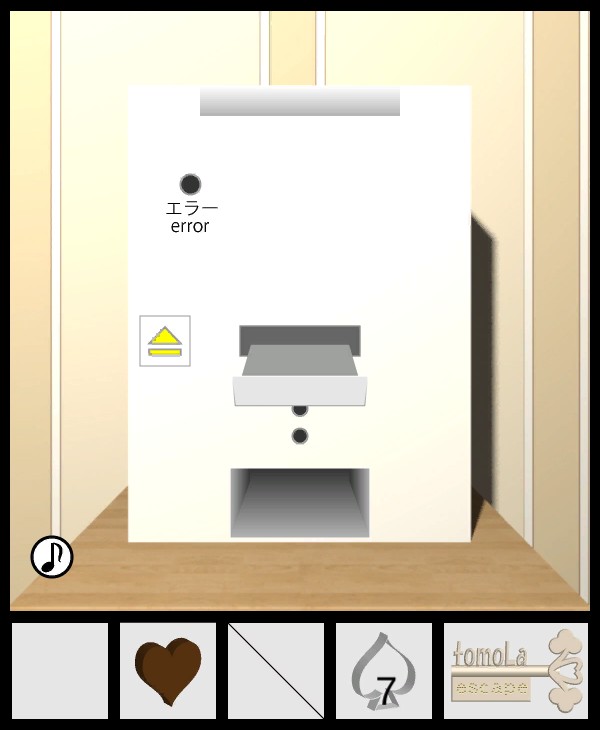This screenshot has width=600, height=730.
Task: Select the empty first inventory slot
Action: point(60,670)
